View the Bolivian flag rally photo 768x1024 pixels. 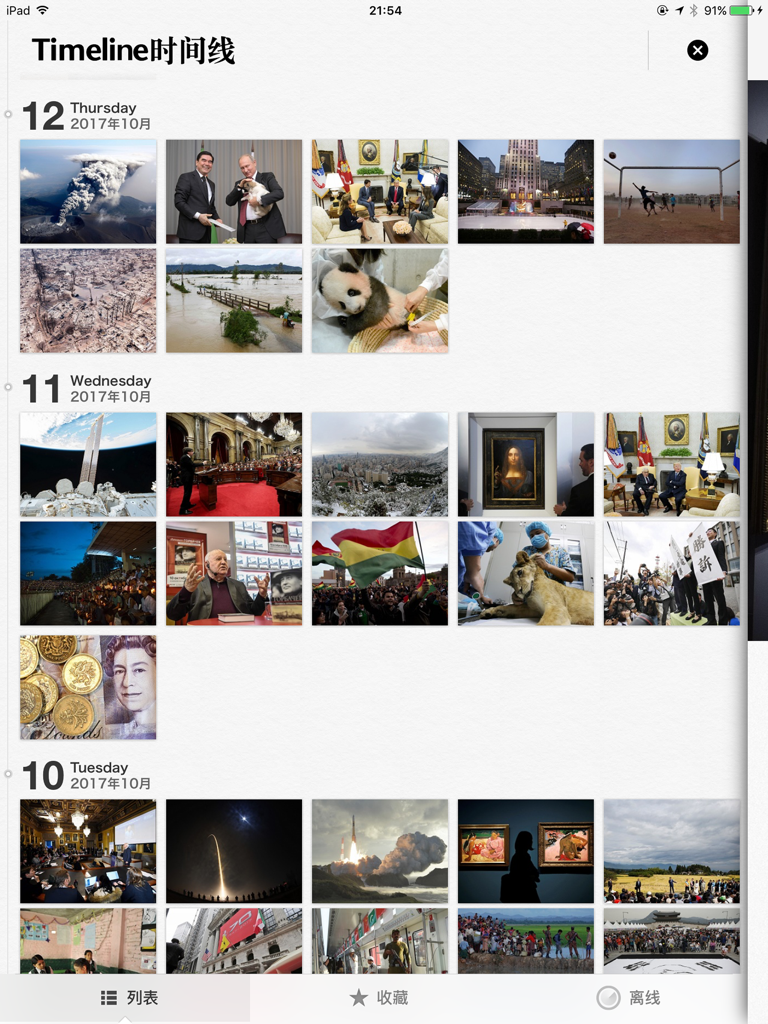(x=379, y=573)
